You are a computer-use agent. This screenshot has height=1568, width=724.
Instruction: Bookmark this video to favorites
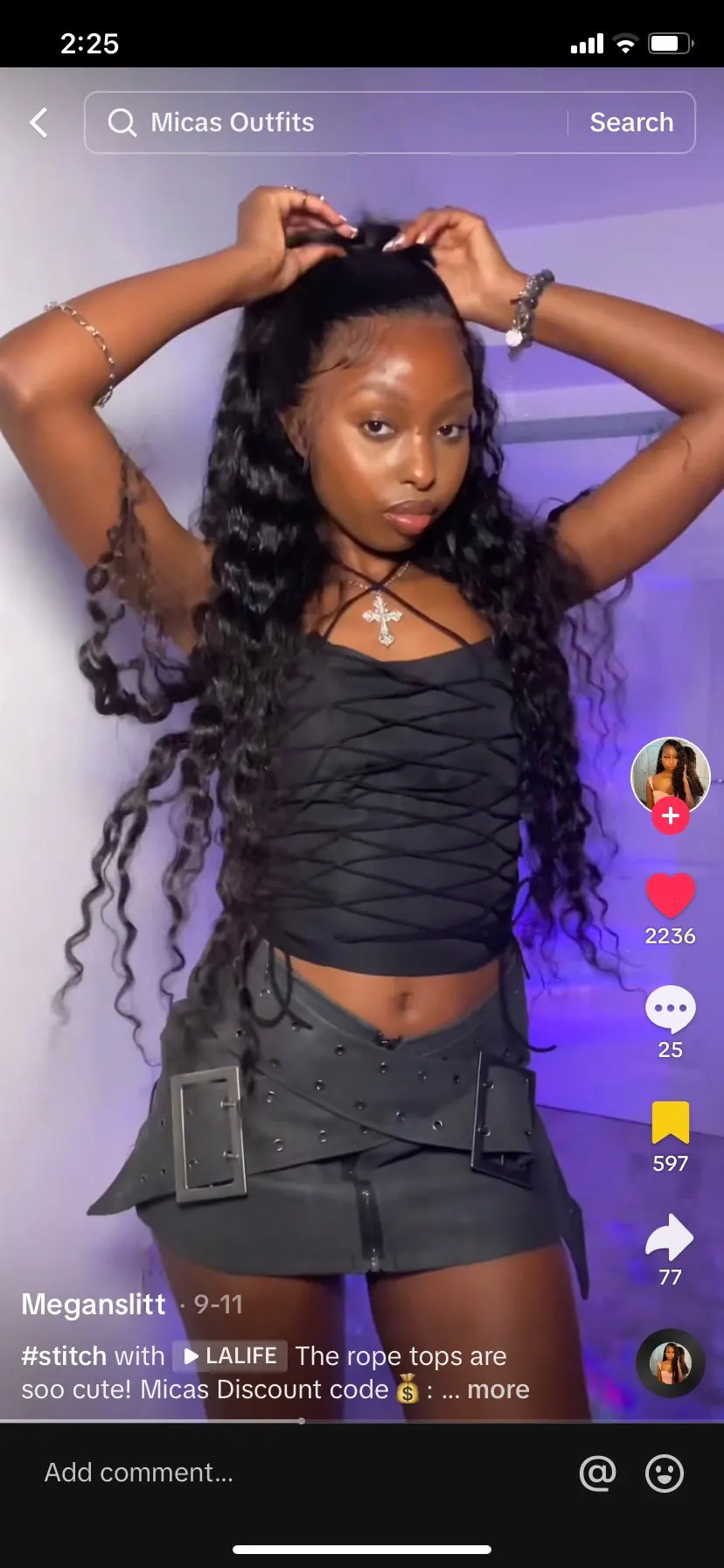coord(670,1123)
